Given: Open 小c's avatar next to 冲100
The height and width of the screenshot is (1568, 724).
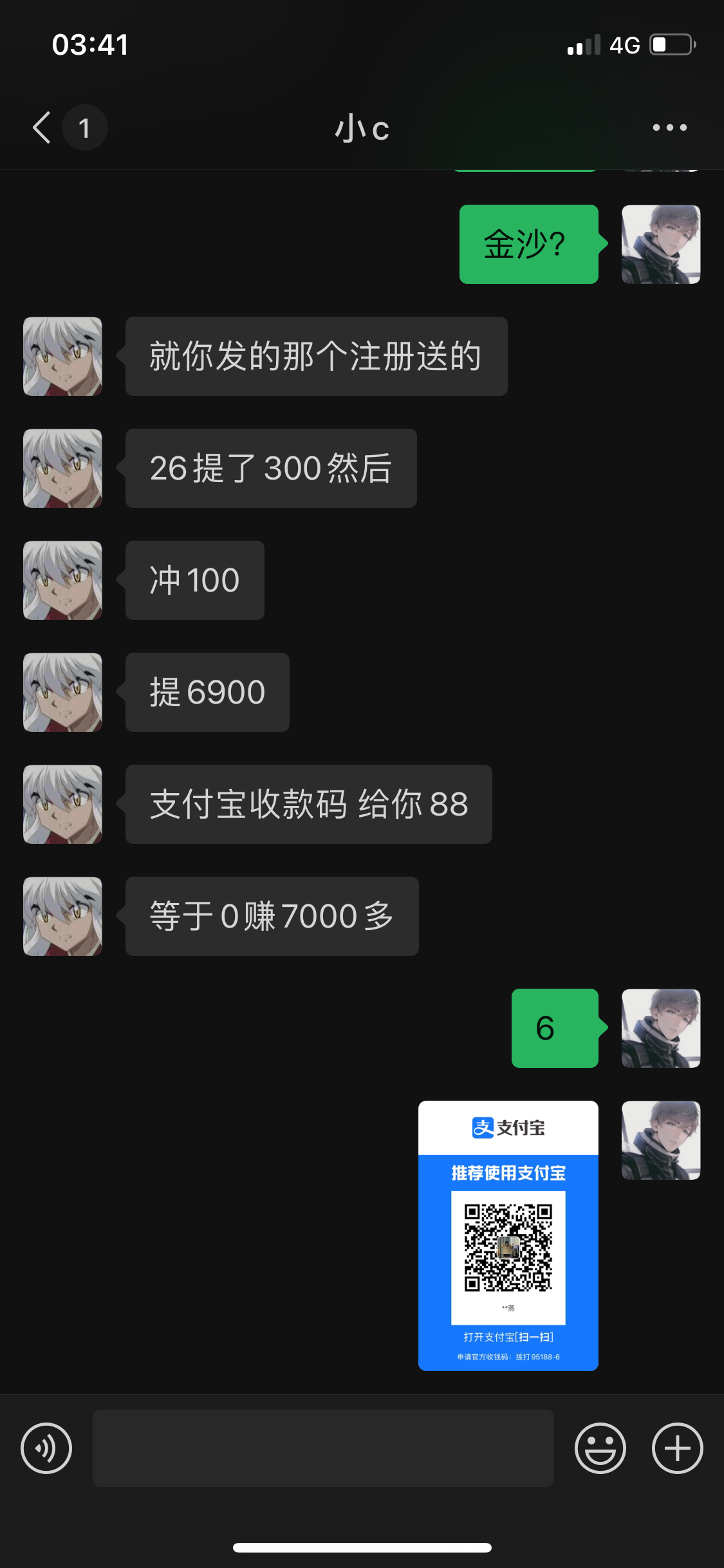Looking at the screenshot, I should (62, 581).
